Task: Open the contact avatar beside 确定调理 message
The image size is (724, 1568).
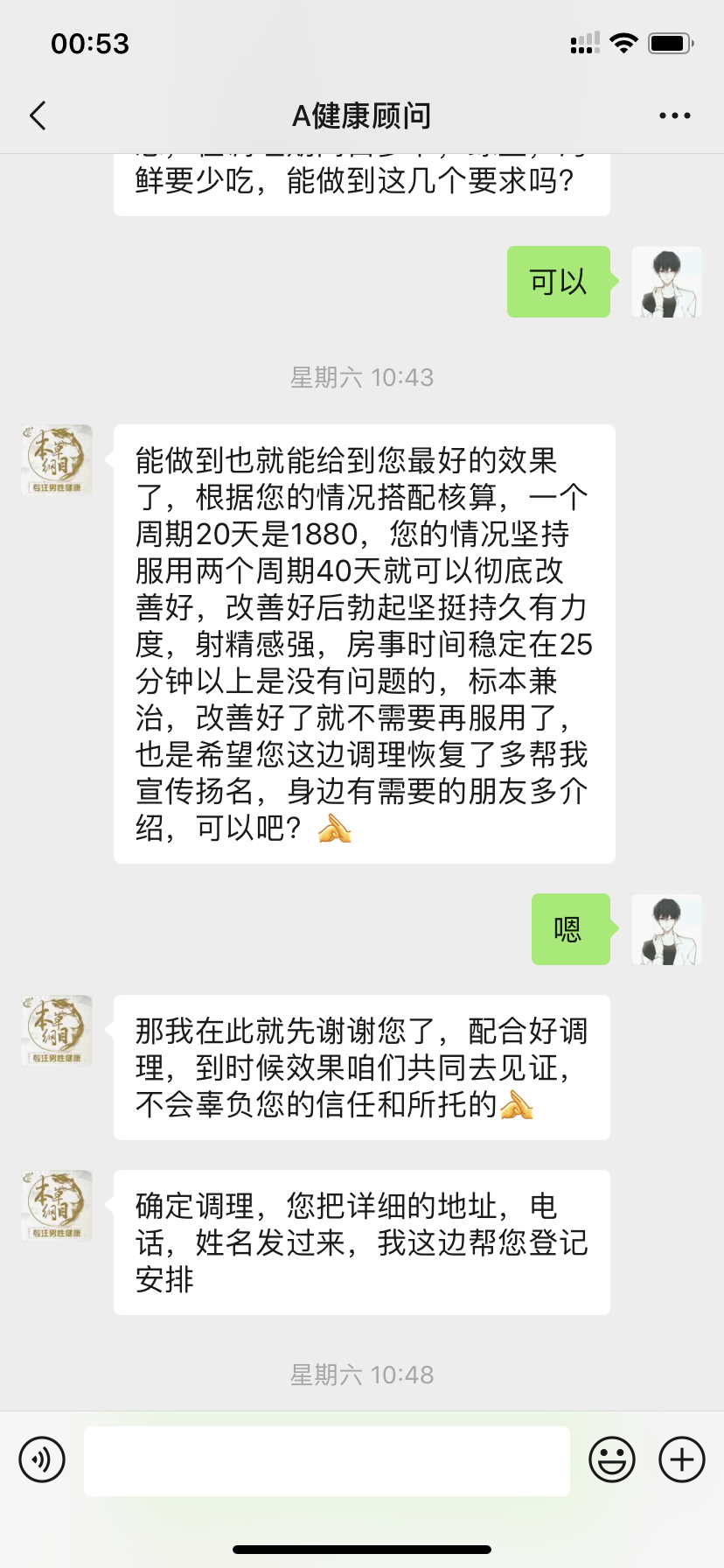Action: (57, 1206)
